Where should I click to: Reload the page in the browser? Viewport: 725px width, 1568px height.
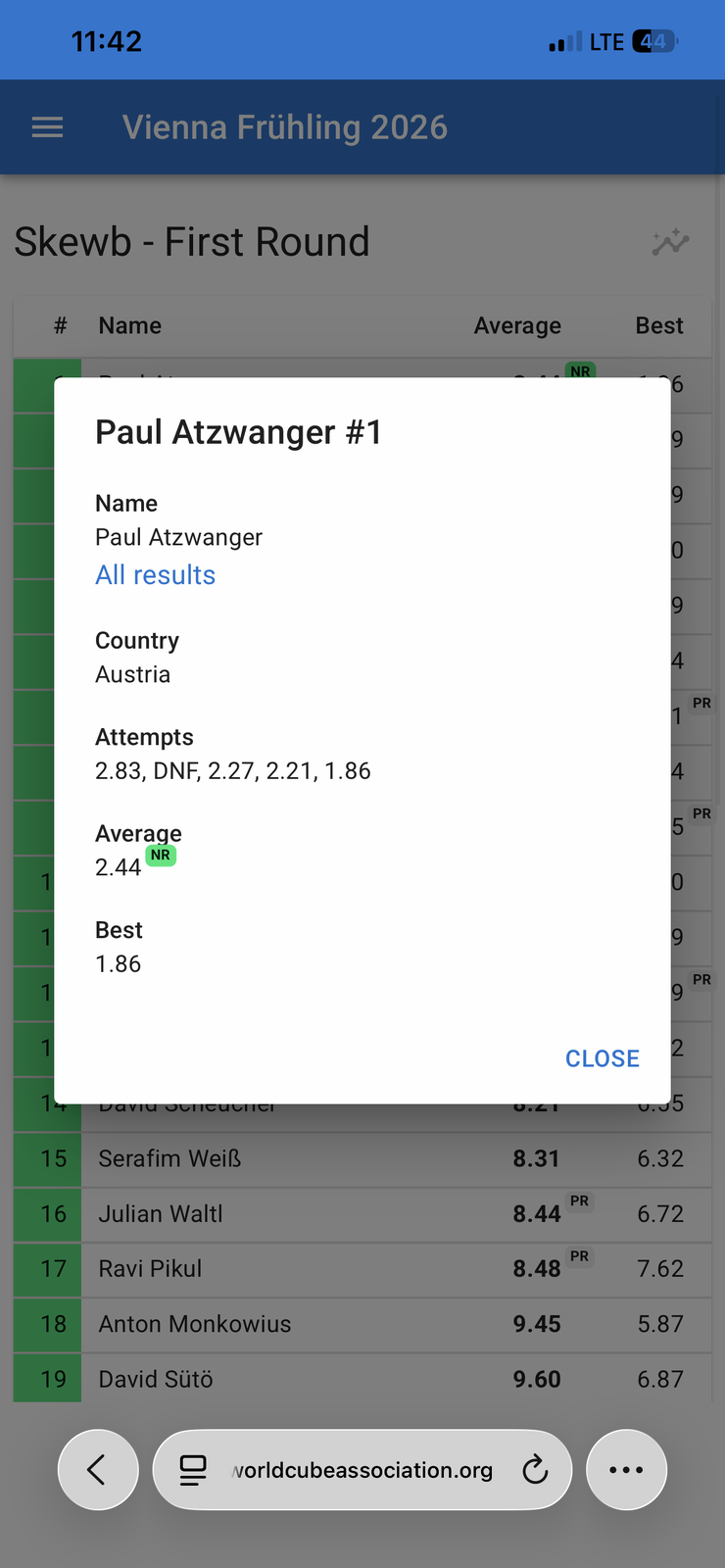point(535,1470)
